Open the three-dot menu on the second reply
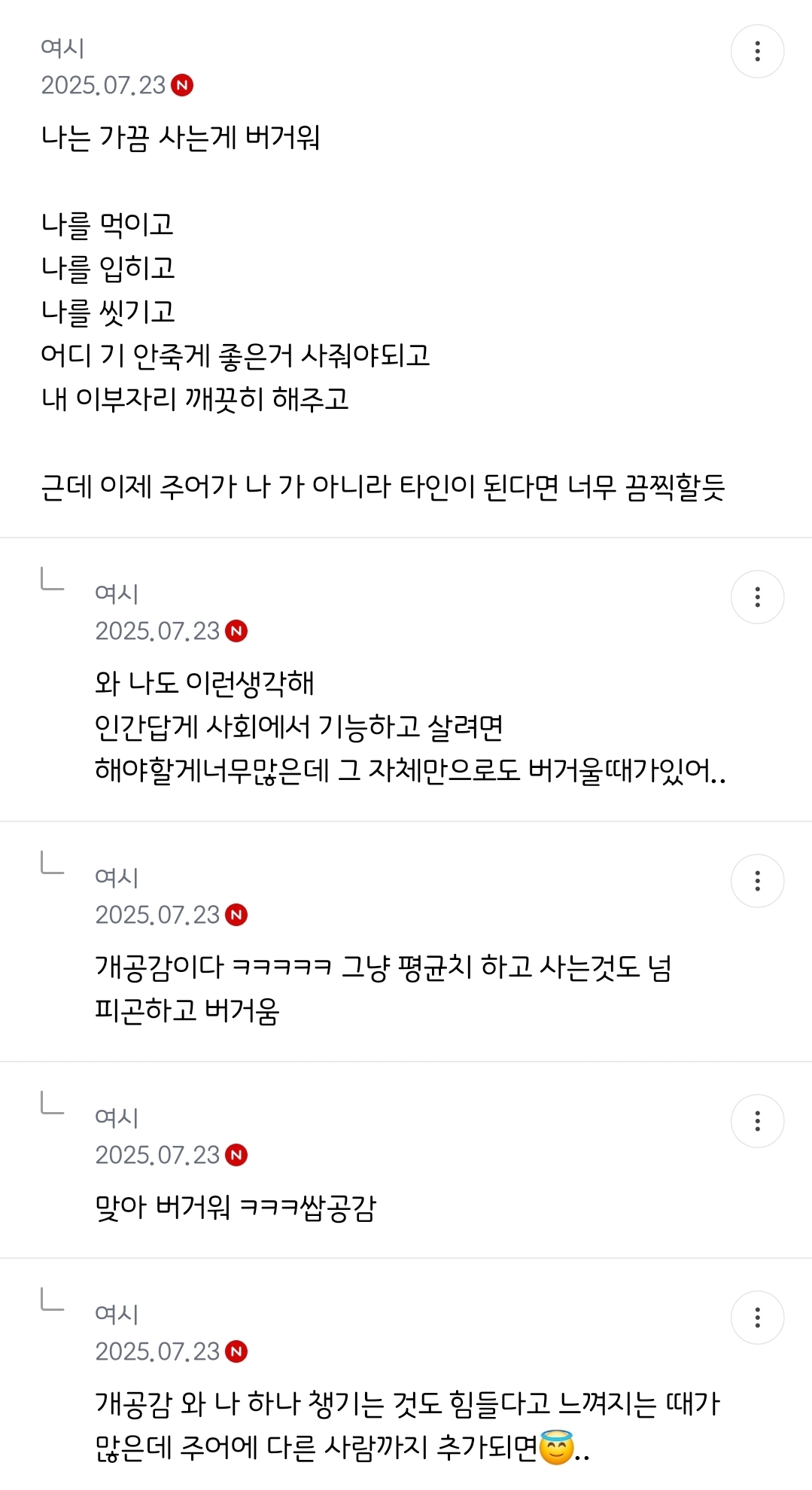 [x=758, y=881]
